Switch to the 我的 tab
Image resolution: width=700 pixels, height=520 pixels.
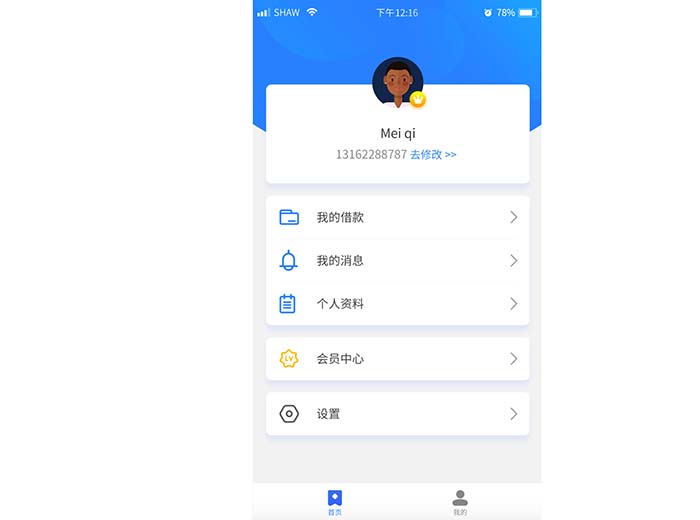459,502
